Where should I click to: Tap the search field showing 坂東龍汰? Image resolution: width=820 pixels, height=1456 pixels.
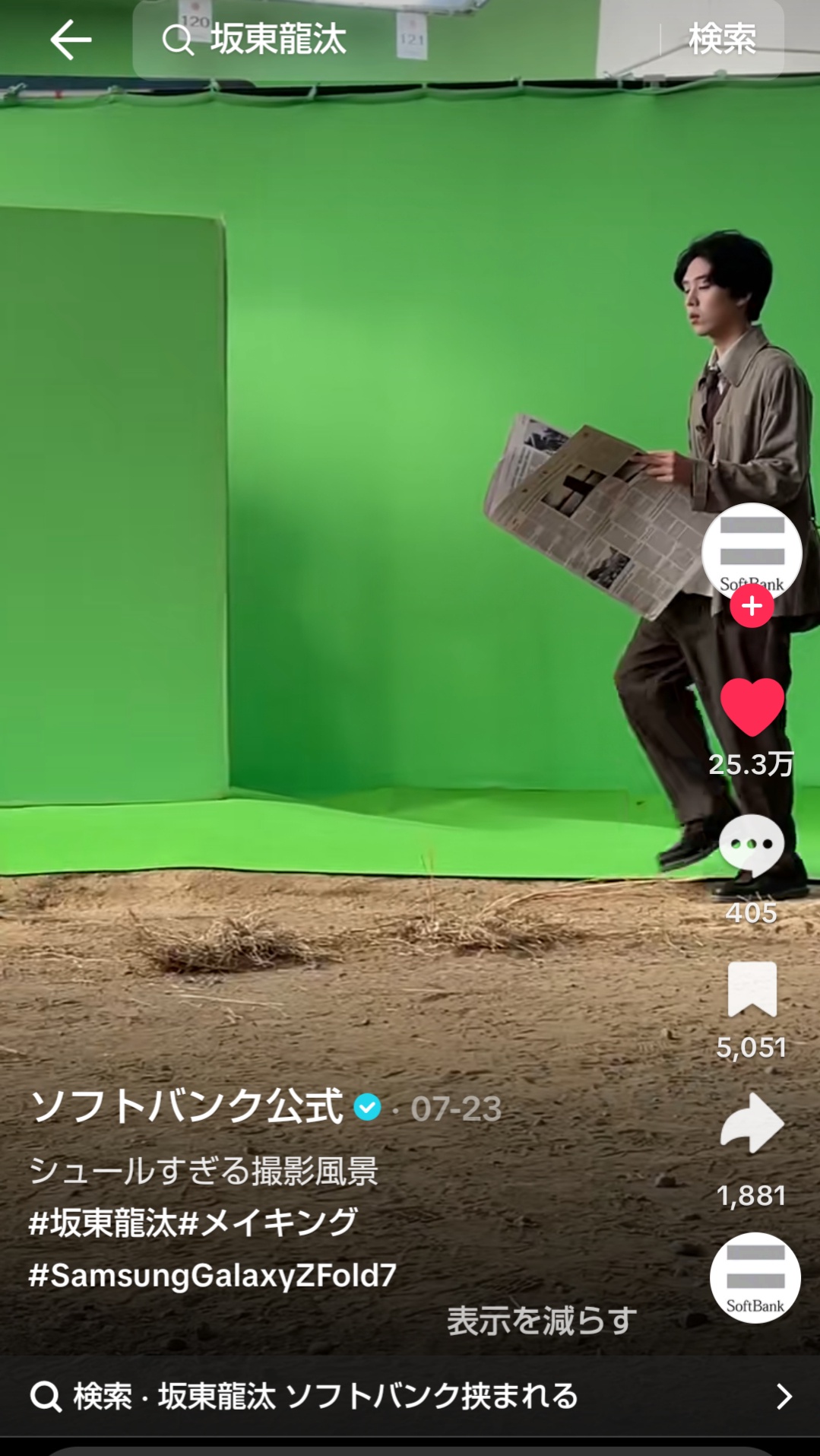395,40
